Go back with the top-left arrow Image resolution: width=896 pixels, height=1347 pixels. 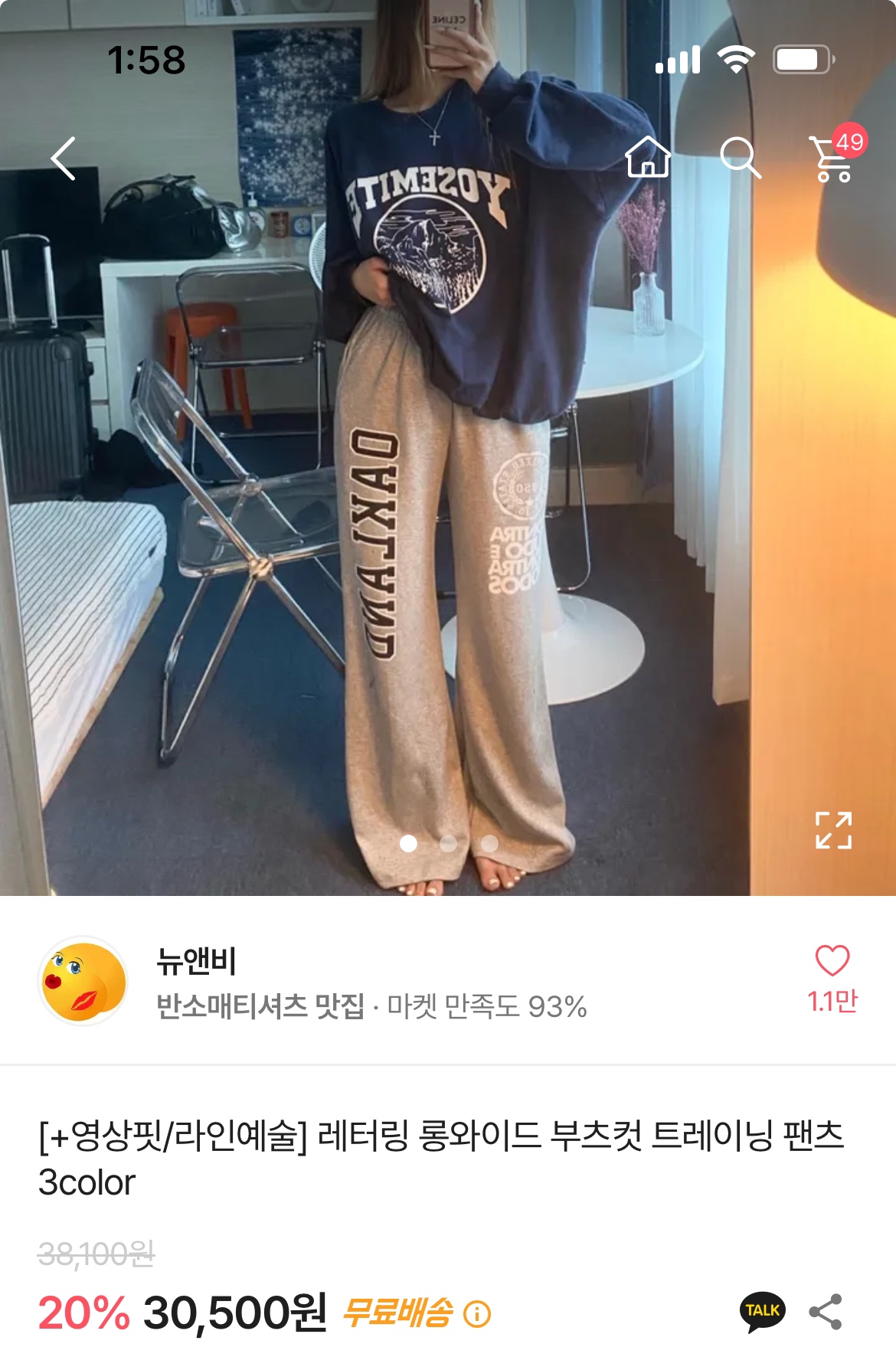click(64, 159)
